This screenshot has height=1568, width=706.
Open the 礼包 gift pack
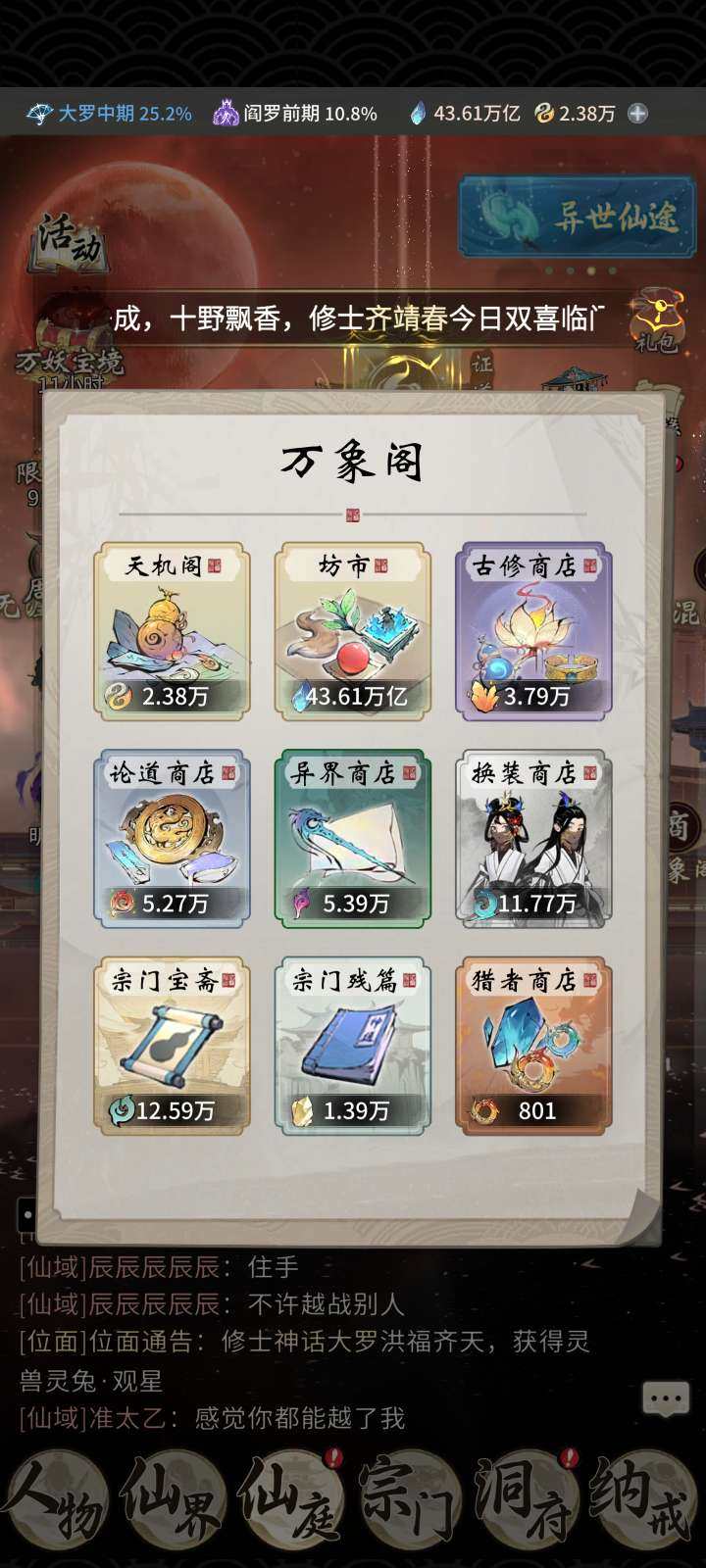[655, 320]
